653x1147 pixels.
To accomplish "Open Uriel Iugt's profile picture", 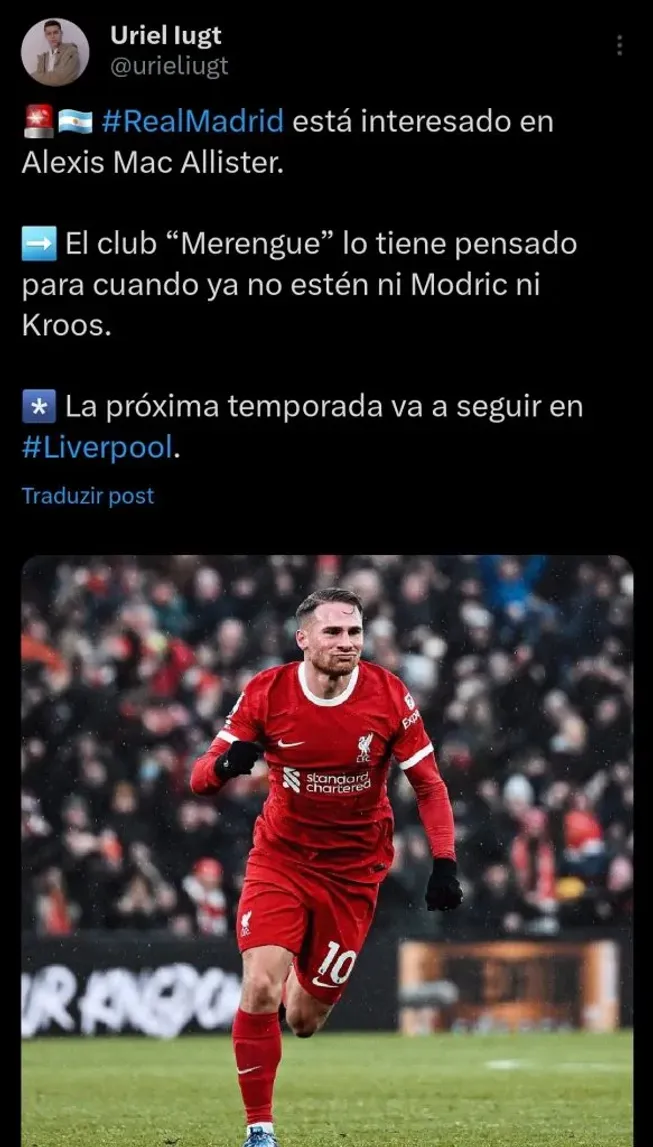I will [x=55, y=52].
